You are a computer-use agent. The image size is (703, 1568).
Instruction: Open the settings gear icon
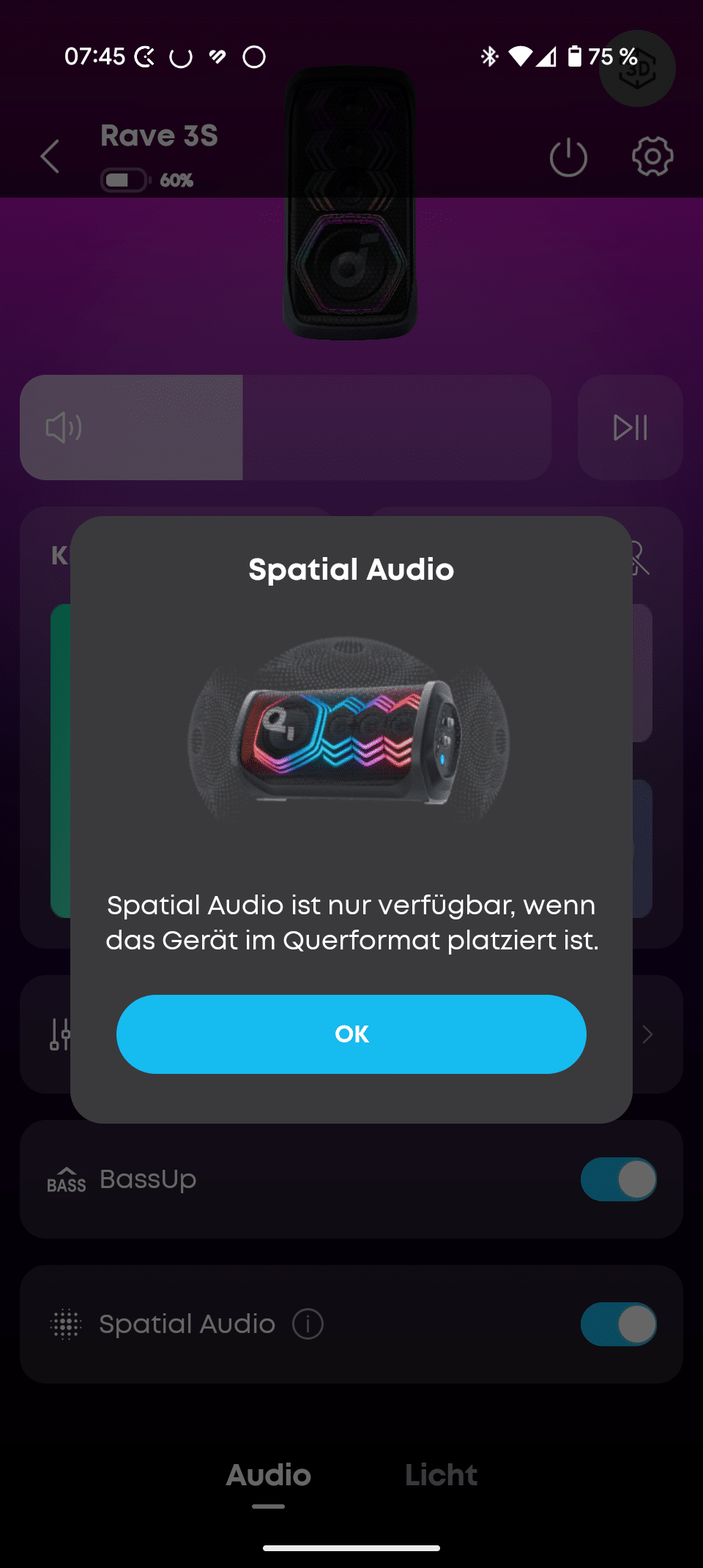[652, 157]
